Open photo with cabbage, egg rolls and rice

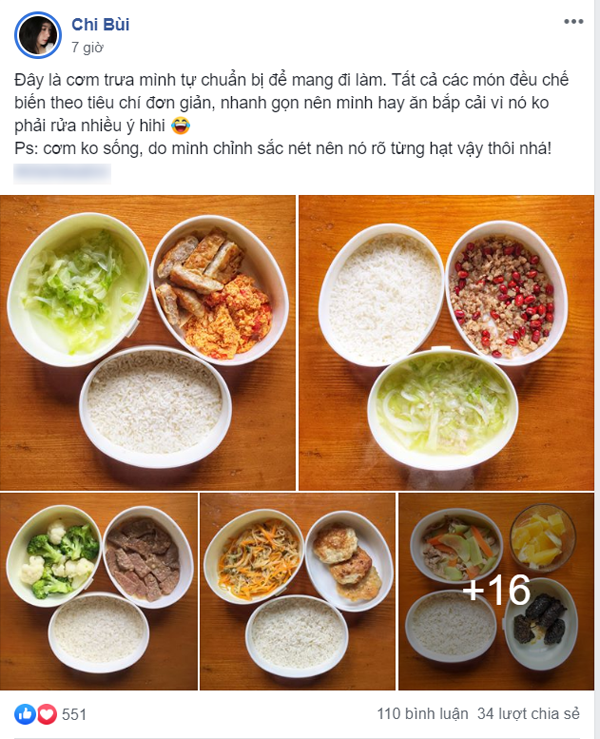(x=149, y=341)
